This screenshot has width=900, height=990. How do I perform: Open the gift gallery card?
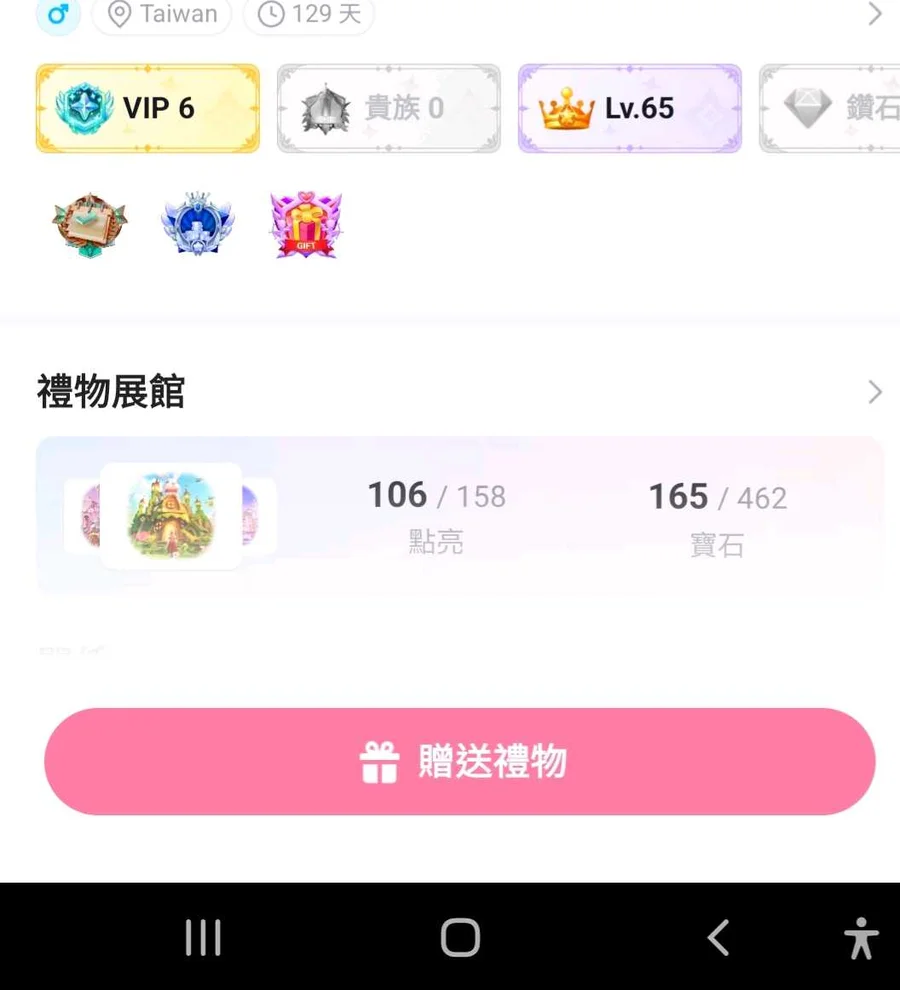tap(460, 516)
